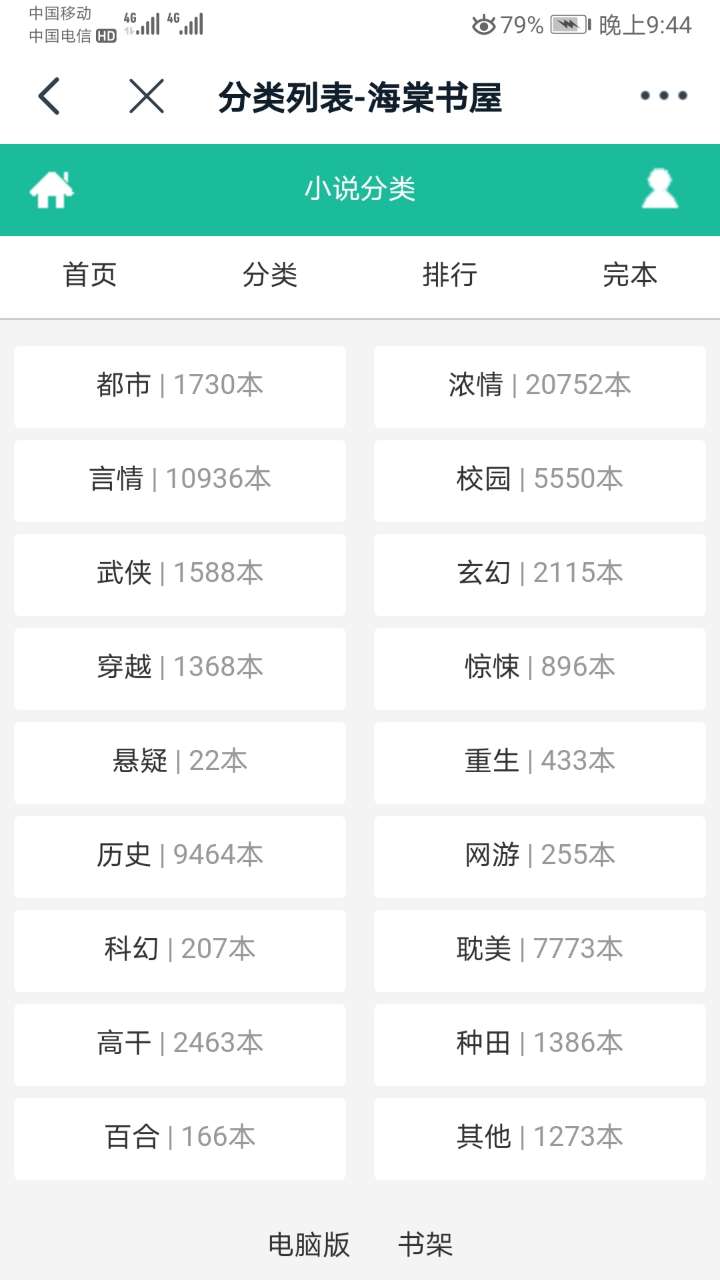The height and width of the screenshot is (1280, 720).
Task: Open the 都市 category
Action: 180,386
